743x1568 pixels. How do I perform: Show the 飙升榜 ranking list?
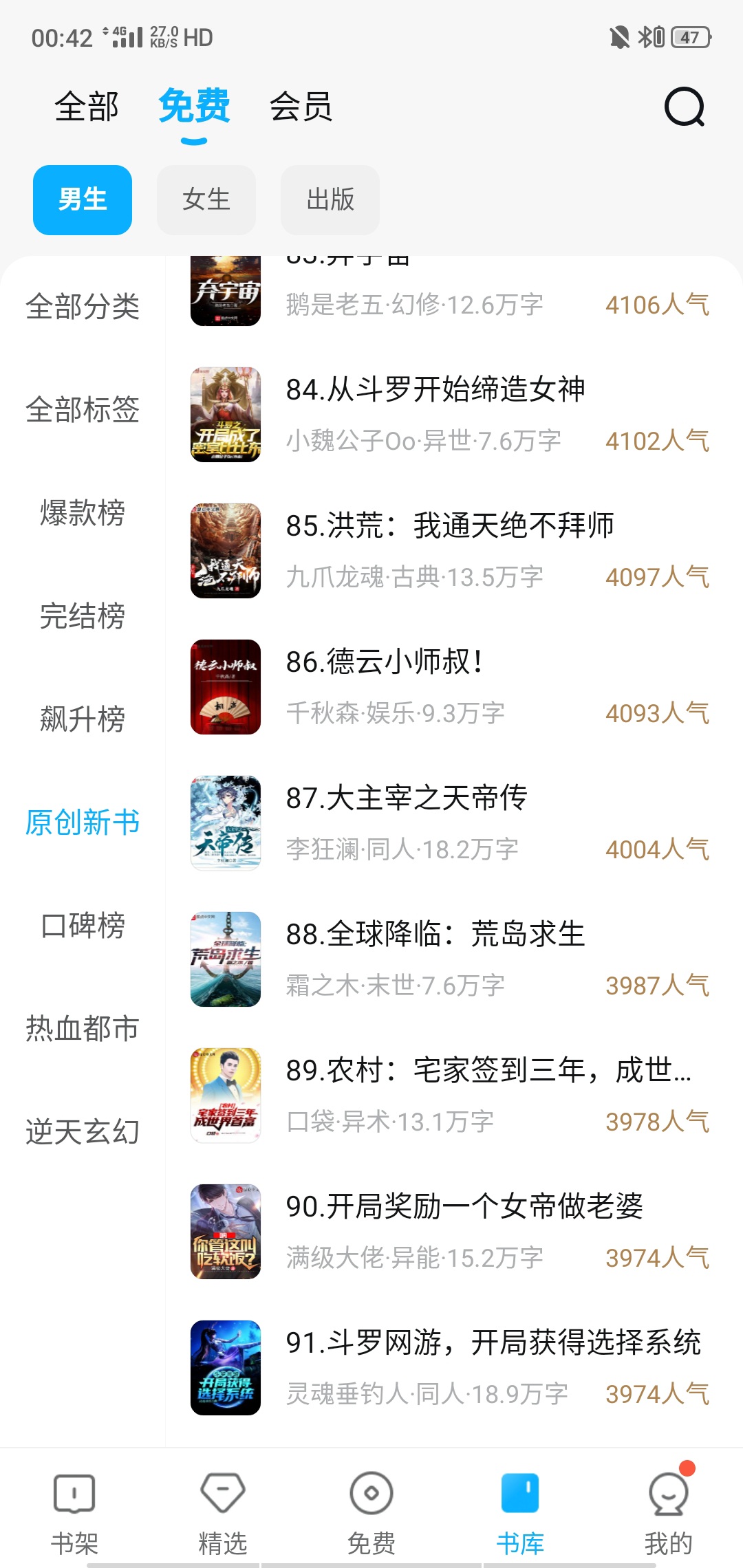pos(83,719)
